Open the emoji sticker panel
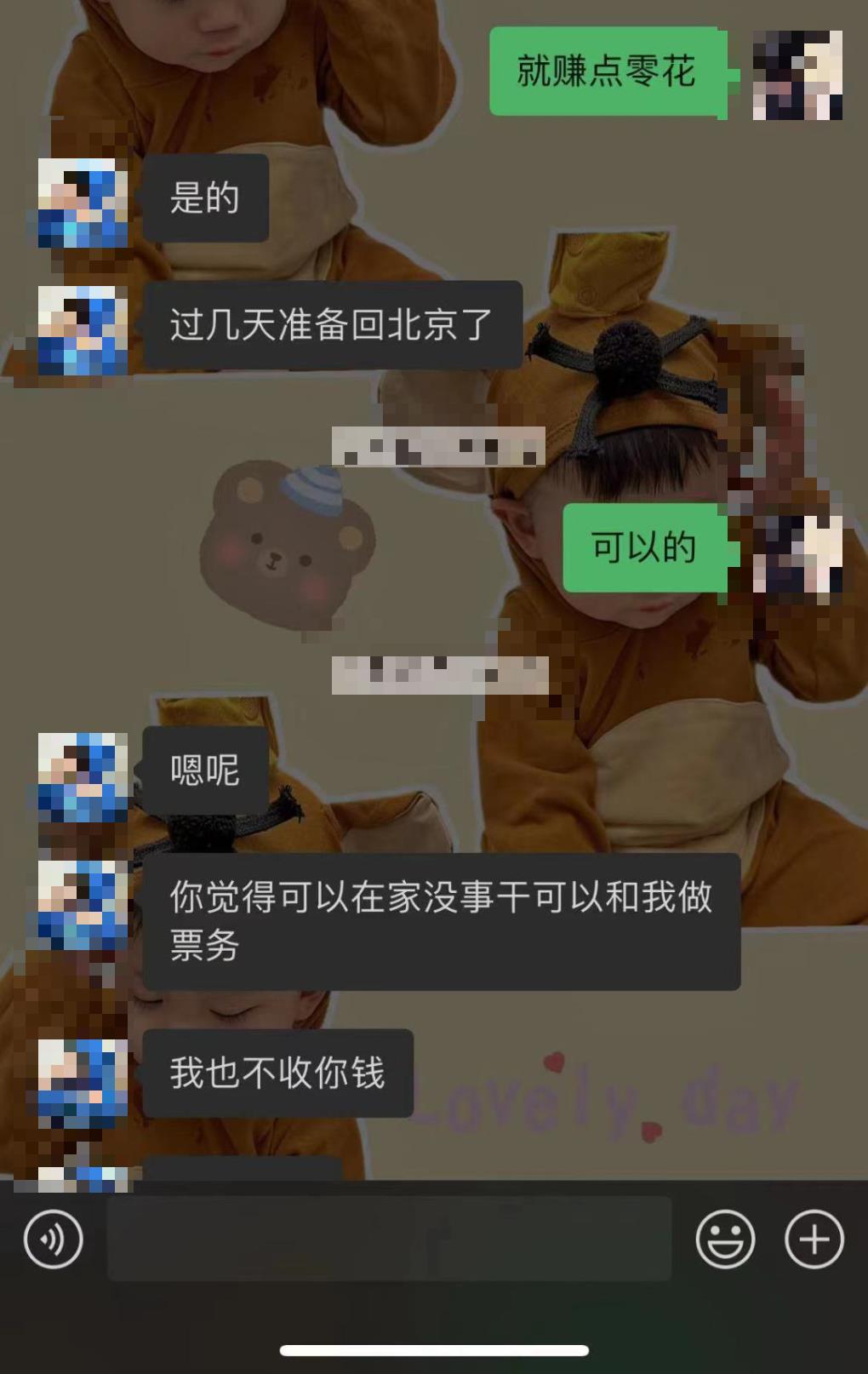This screenshot has height=1374, width=868. pos(725,1239)
